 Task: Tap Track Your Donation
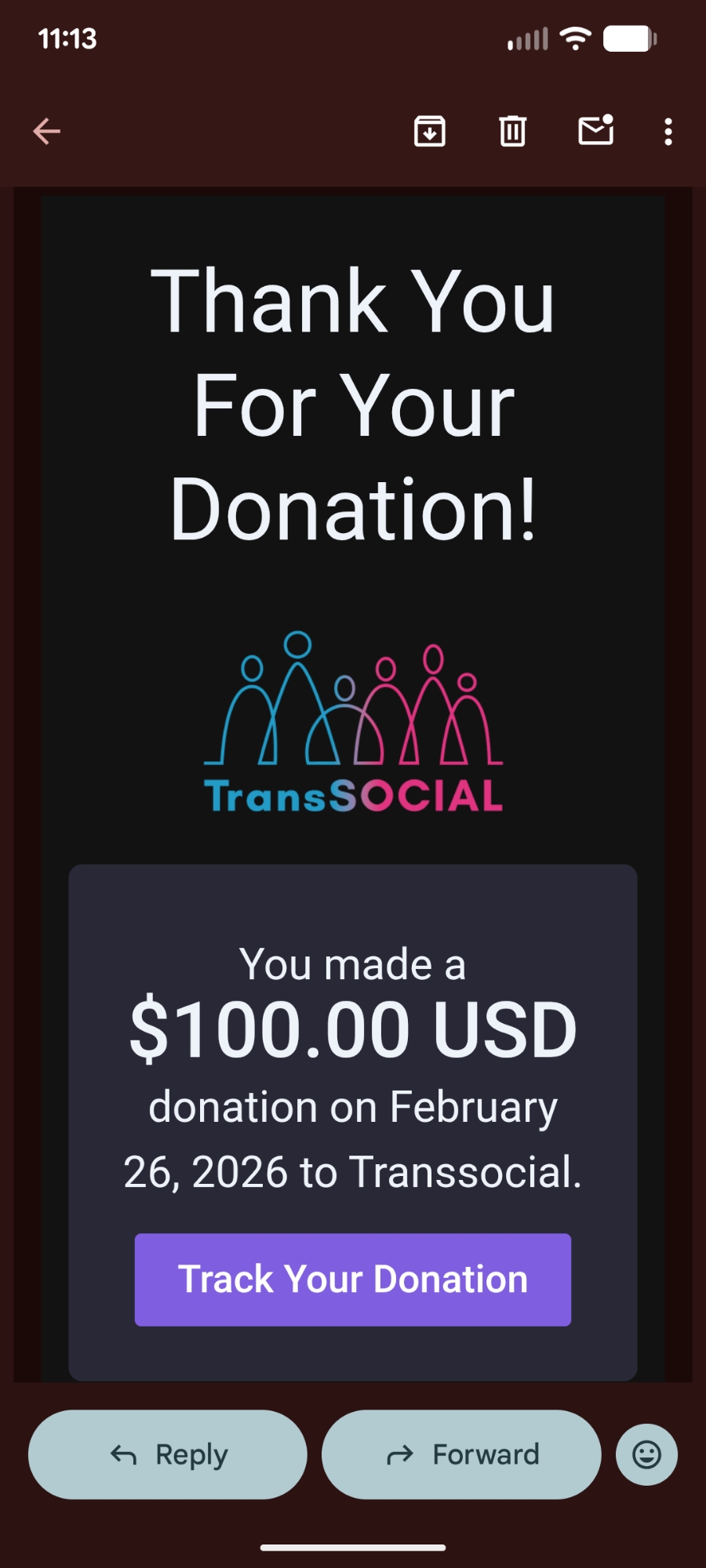tap(352, 1279)
